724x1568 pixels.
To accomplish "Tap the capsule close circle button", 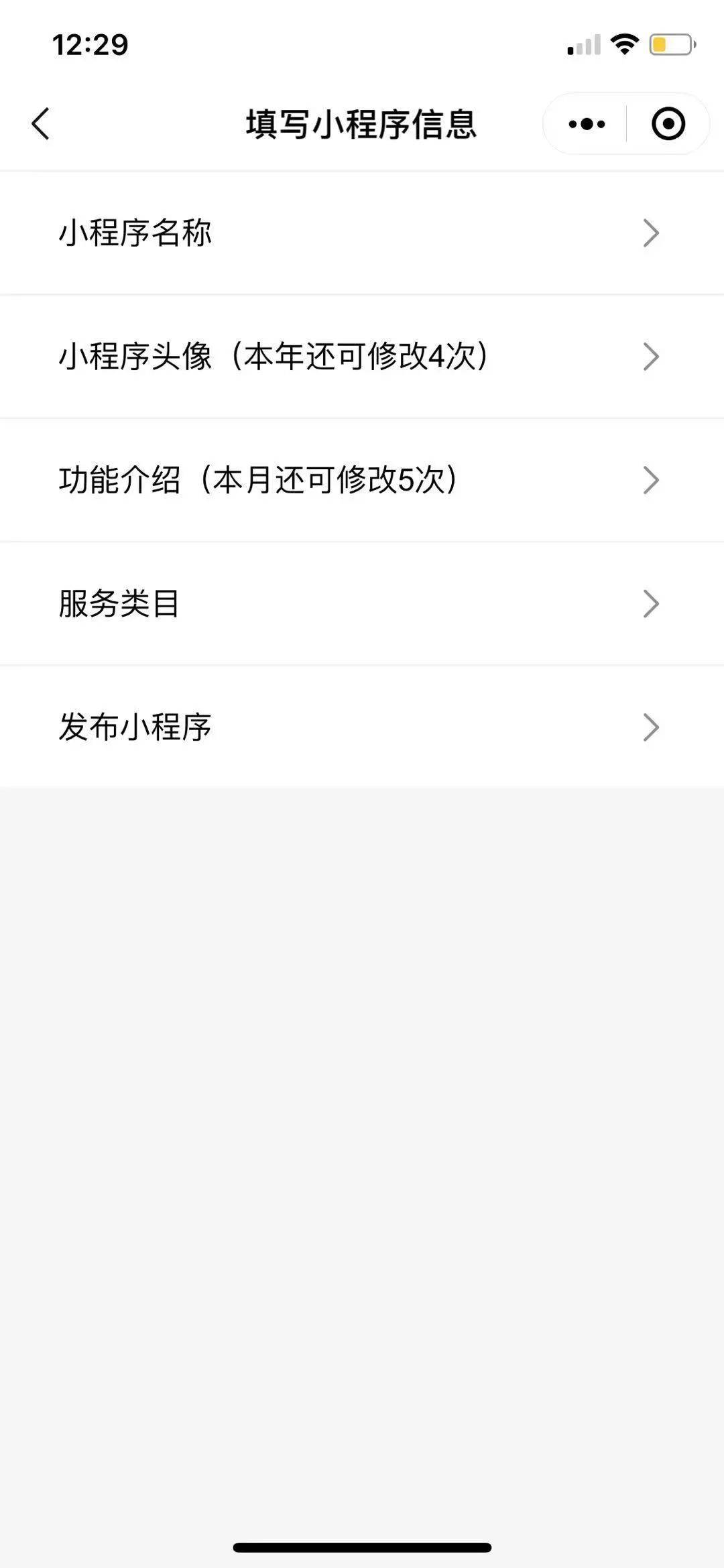I will tap(668, 123).
